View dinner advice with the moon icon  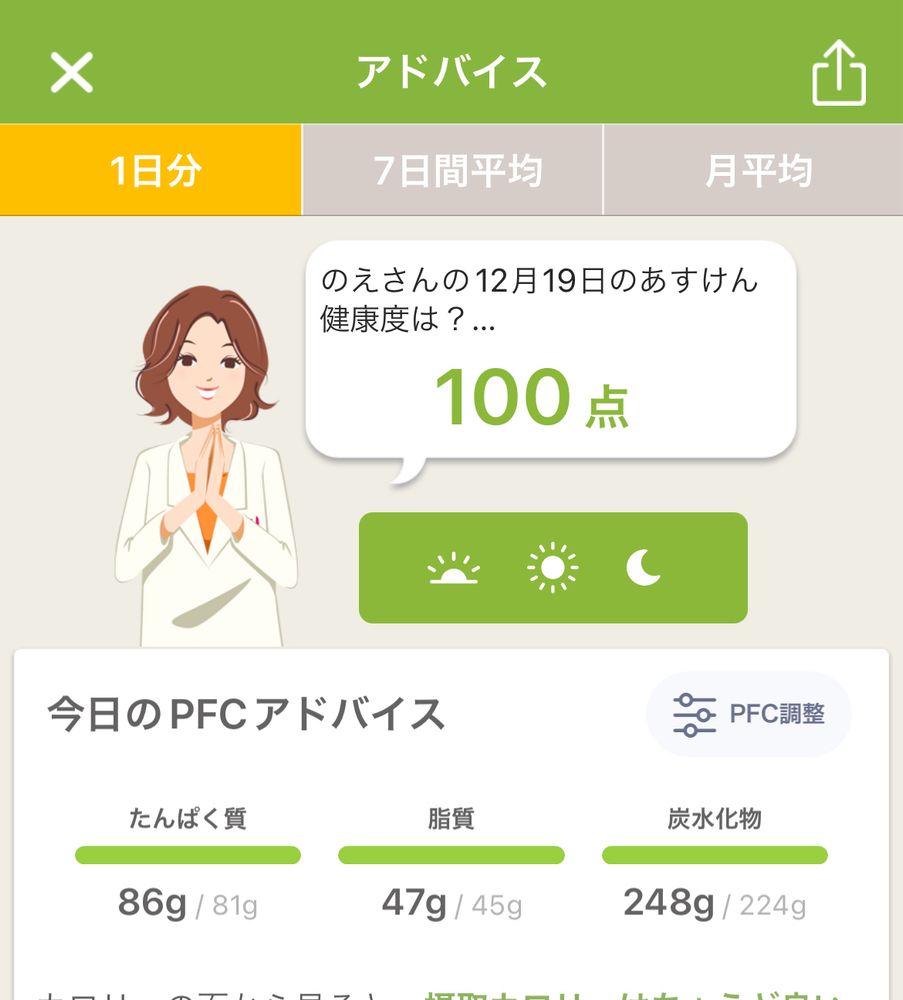[644, 569]
